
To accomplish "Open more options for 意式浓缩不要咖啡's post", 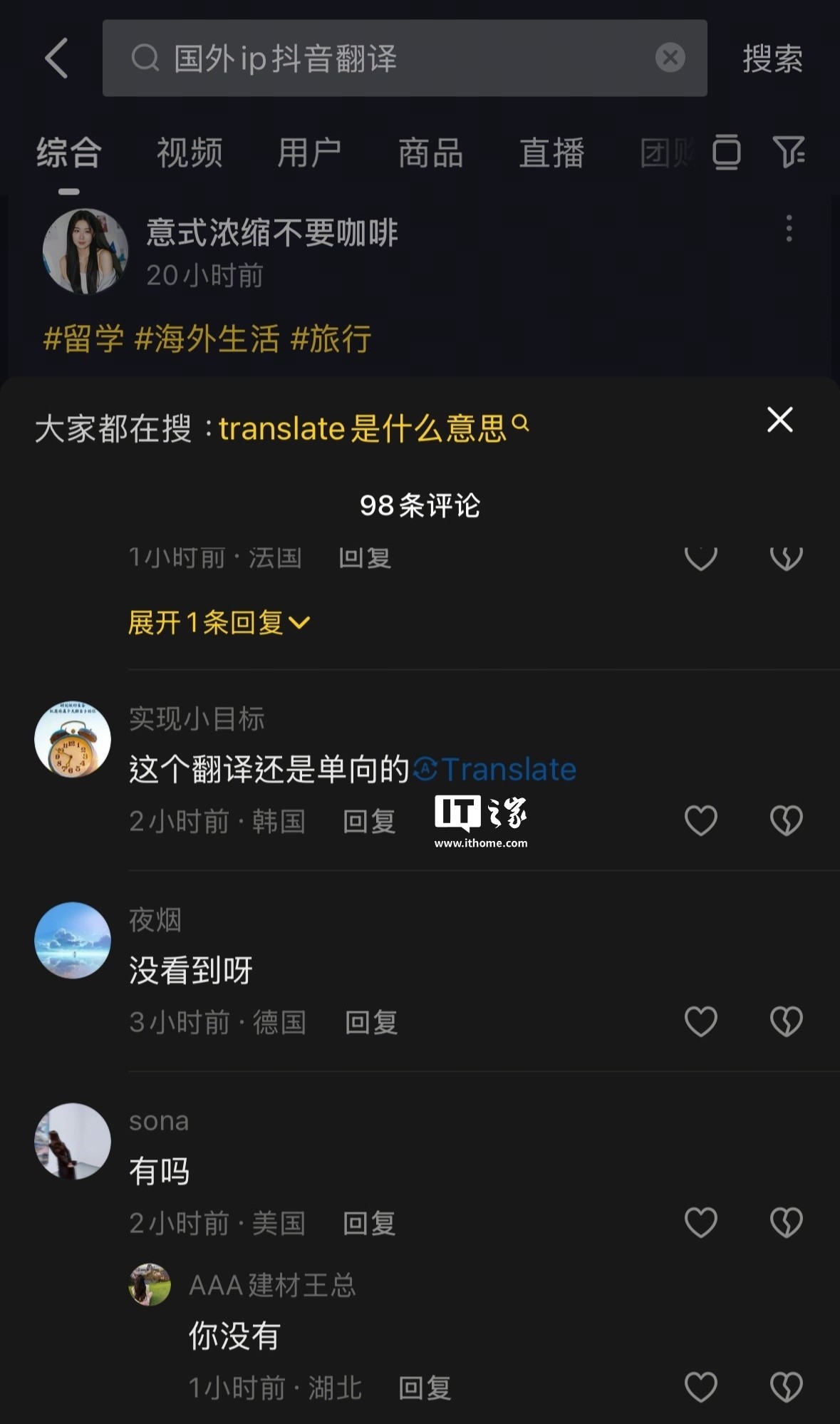I will coord(789,228).
